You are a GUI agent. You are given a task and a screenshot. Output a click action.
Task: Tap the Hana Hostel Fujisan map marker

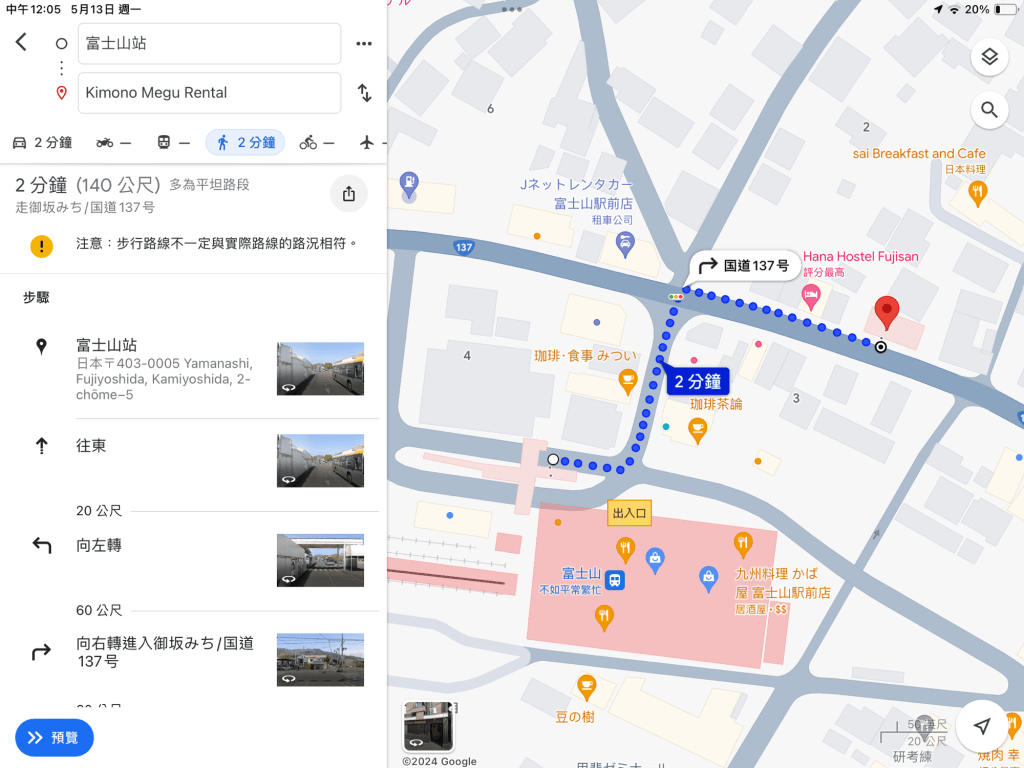pyautogui.click(x=811, y=294)
